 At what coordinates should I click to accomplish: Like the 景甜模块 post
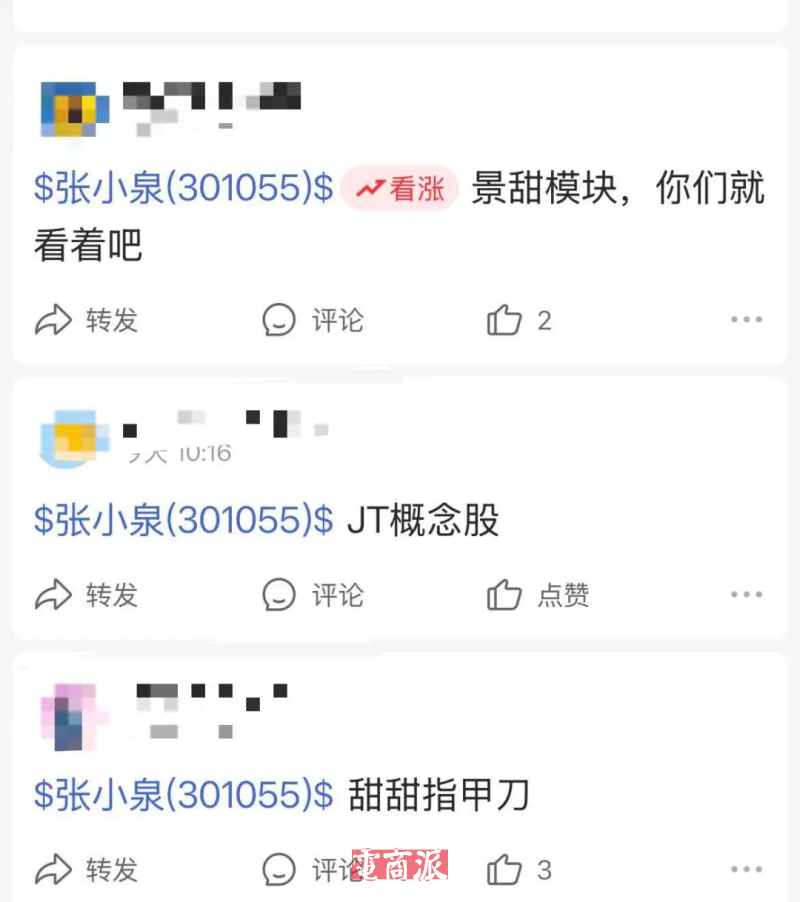click(519, 320)
